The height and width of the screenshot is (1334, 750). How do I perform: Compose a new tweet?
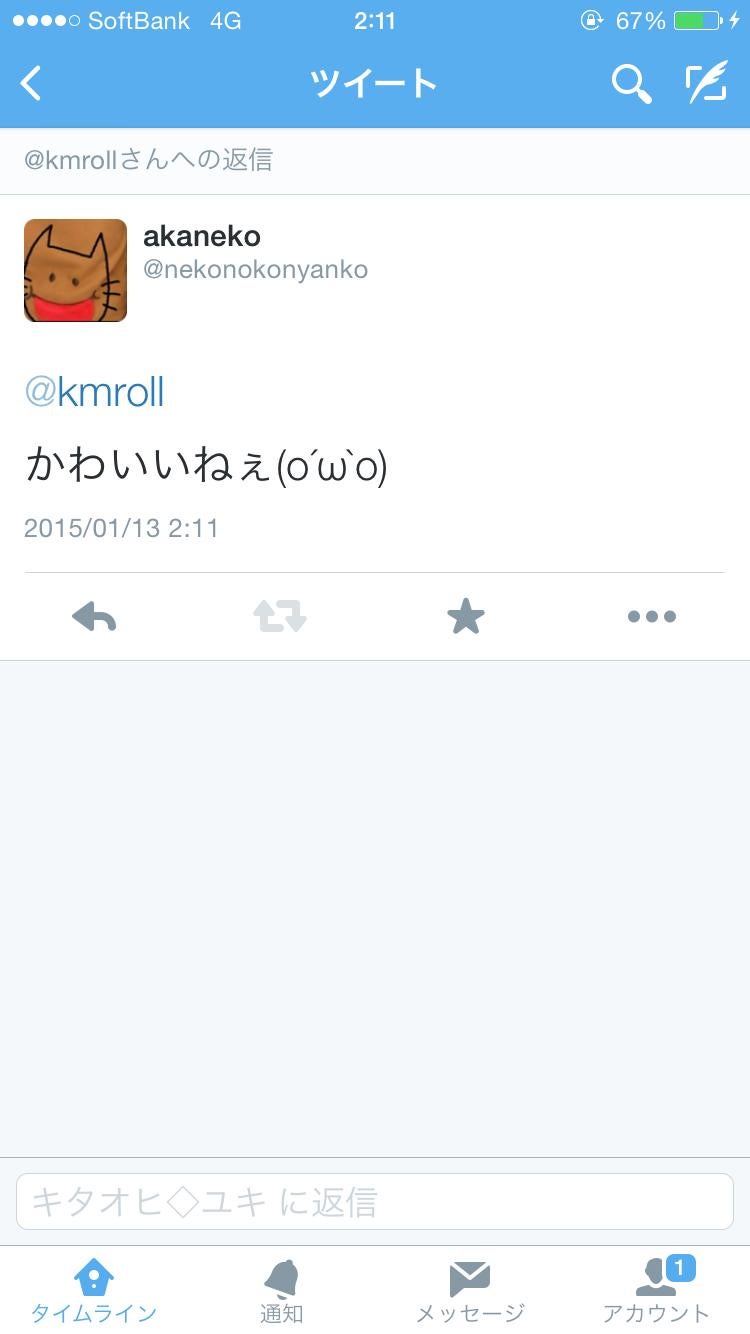click(x=706, y=84)
